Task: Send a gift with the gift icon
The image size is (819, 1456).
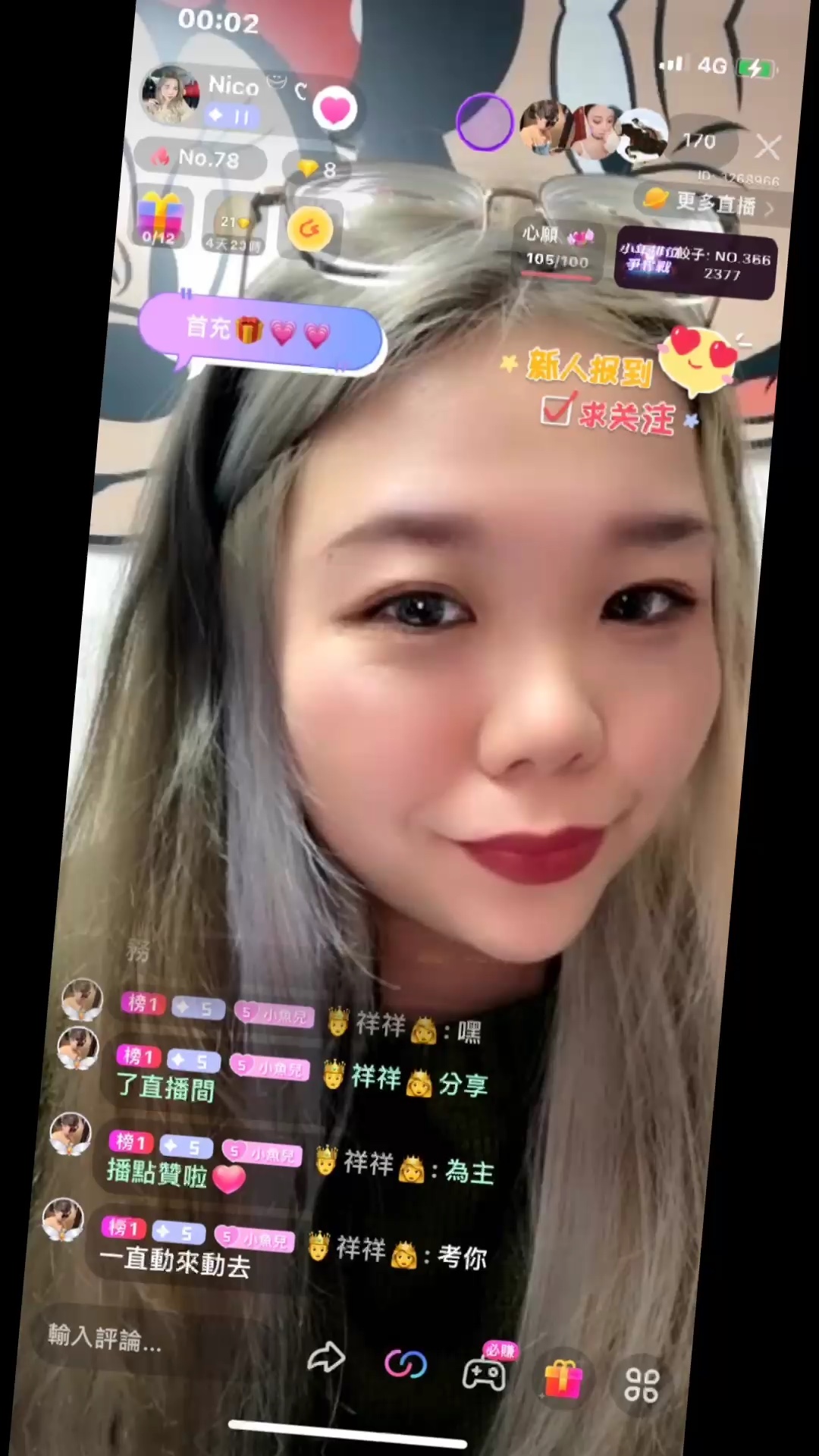Action: click(x=563, y=1379)
